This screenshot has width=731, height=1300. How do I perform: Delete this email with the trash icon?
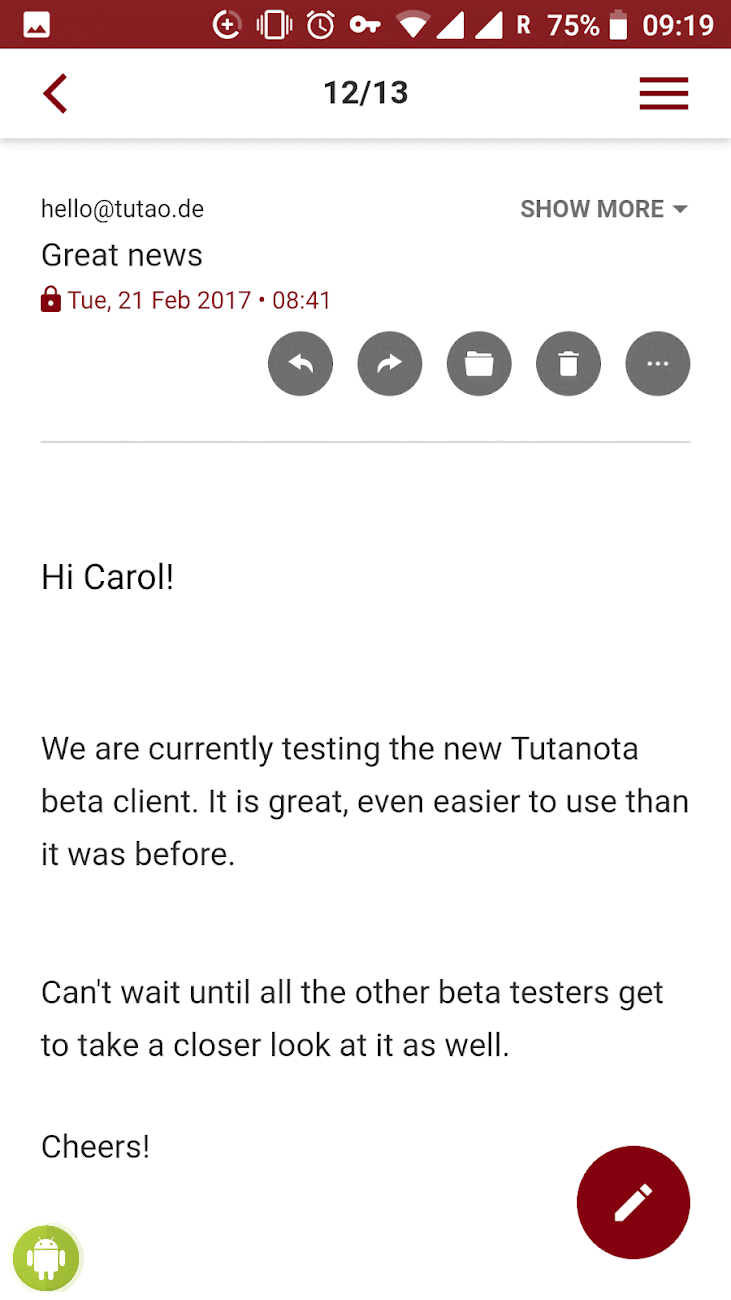click(x=568, y=363)
